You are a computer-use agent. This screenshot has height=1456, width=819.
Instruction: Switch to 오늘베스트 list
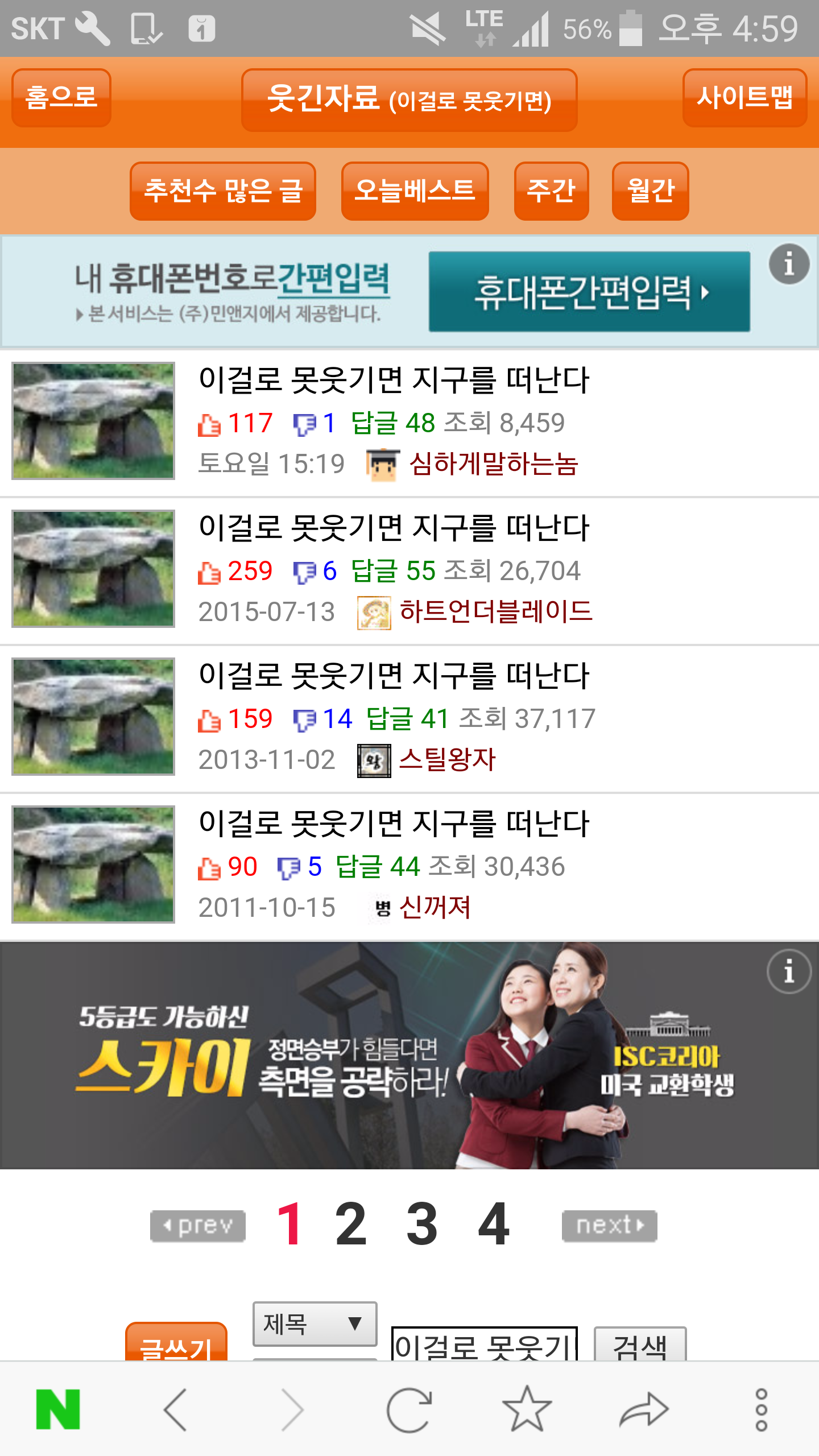[x=415, y=191]
